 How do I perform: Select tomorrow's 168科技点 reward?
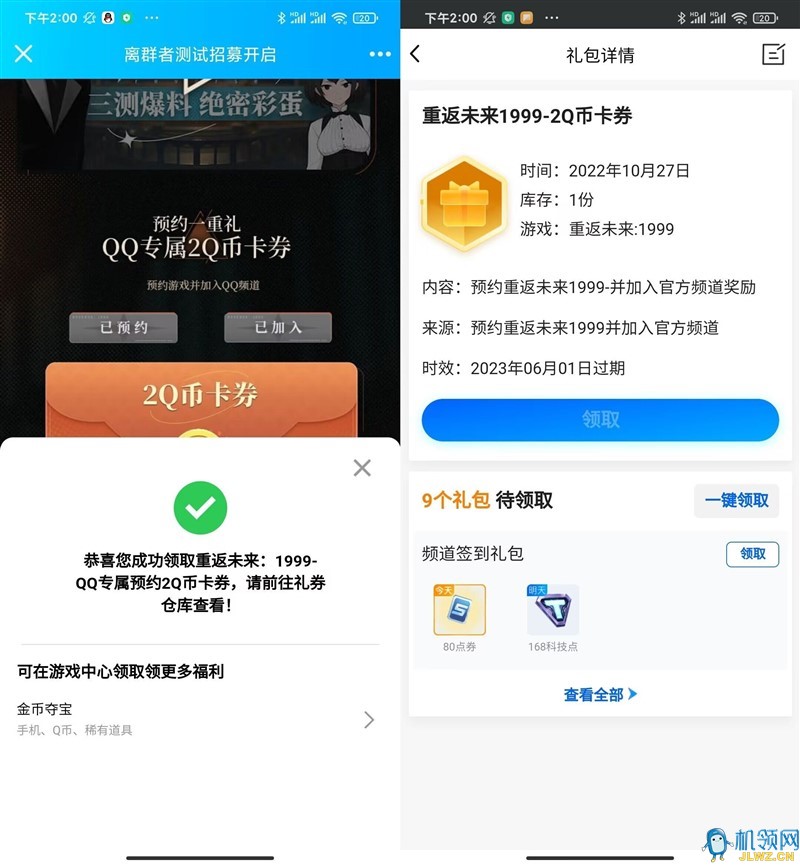pyautogui.click(x=553, y=611)
